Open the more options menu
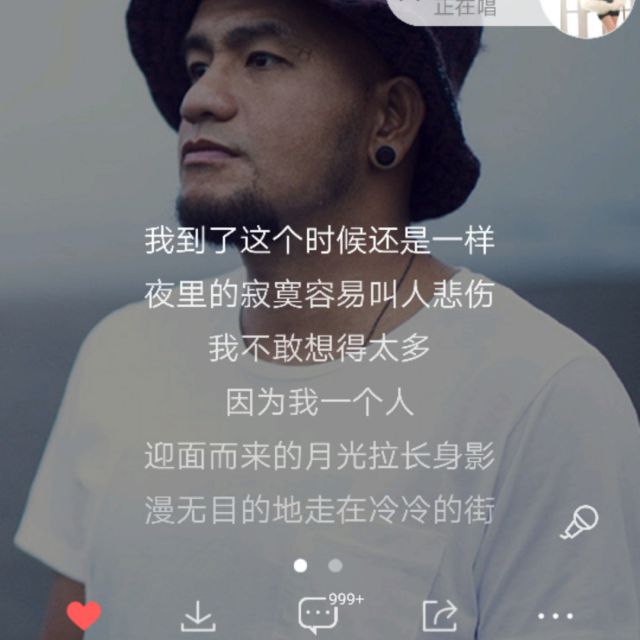This screenshot has width=640, height=640. [555, 616]
